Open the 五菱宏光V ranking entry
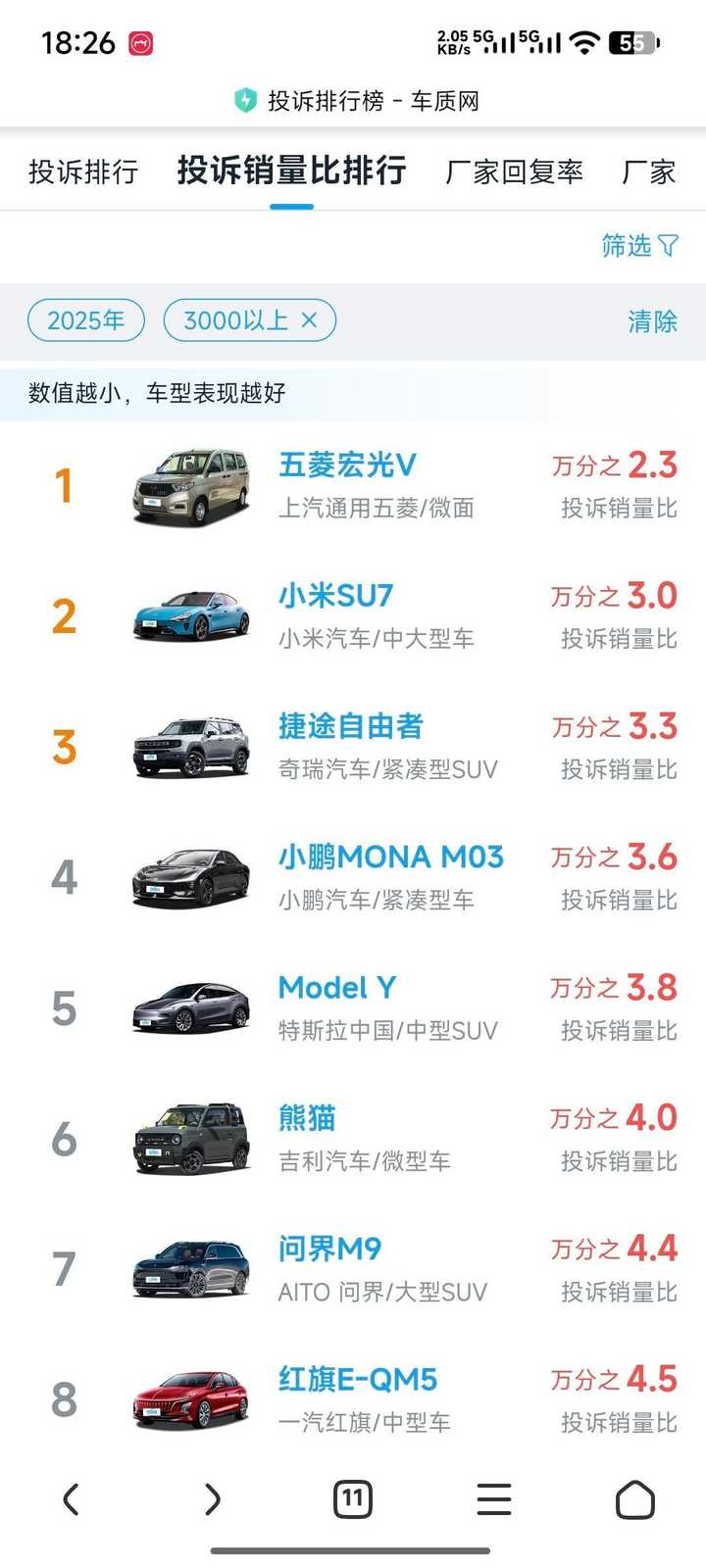Viewport: 706px width, 1568px height. [x=347, y=465]
